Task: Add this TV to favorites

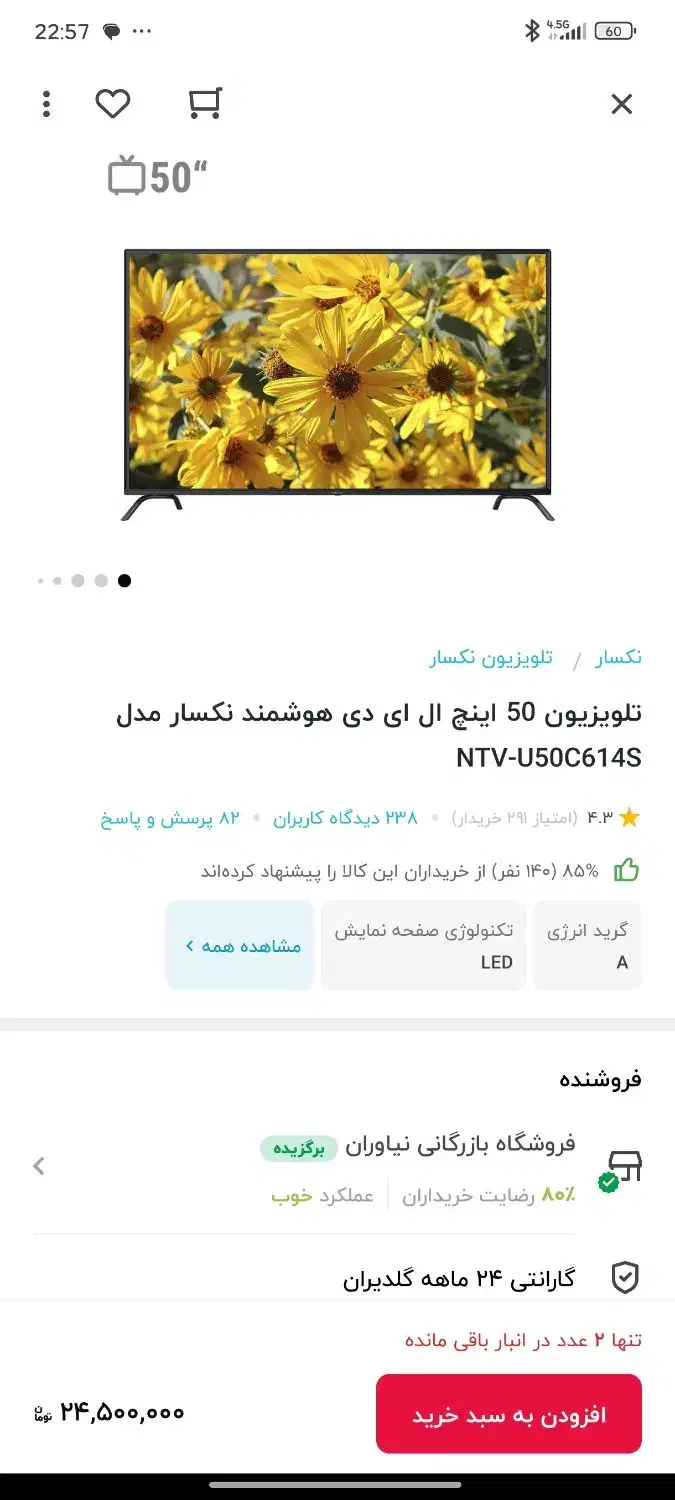Action: 113,104
